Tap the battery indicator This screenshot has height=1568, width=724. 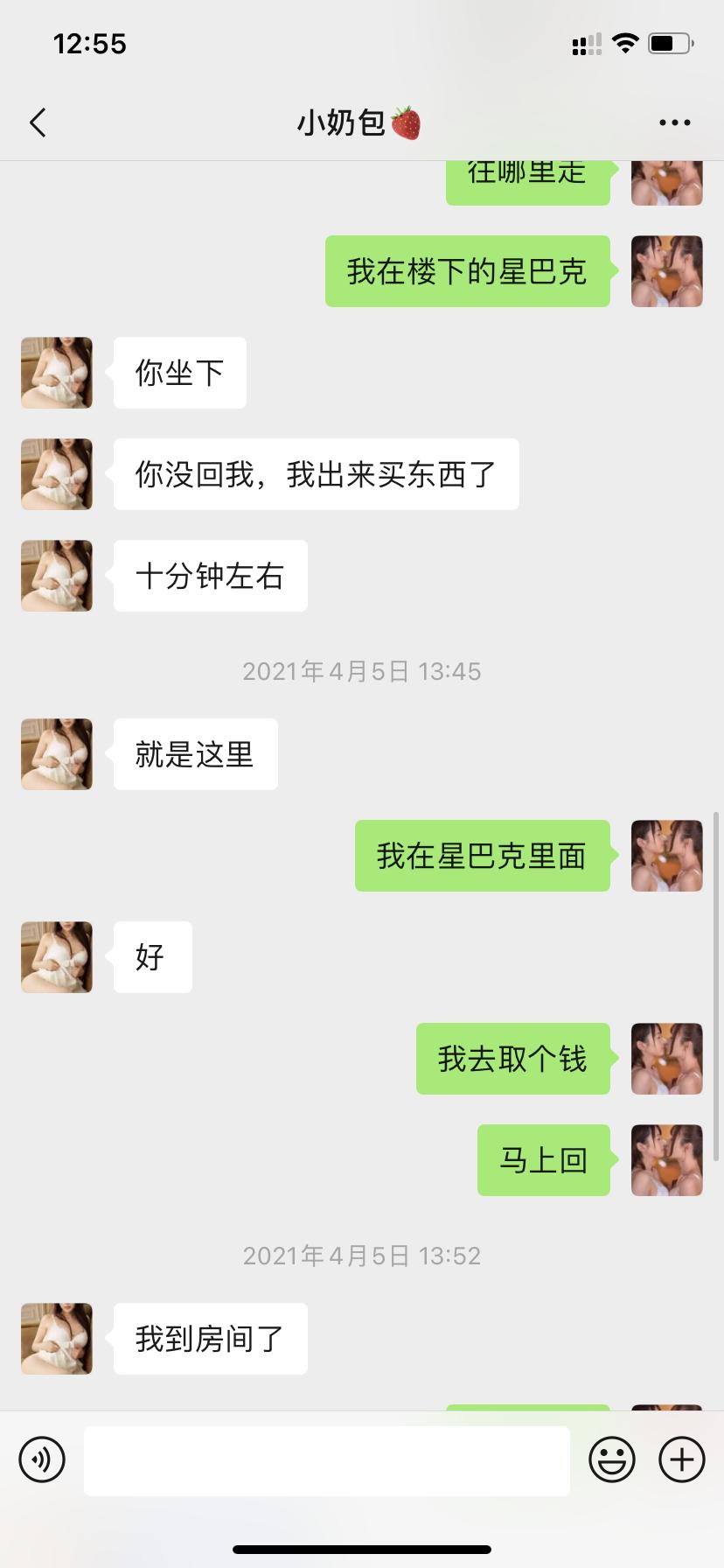[669, 42]
